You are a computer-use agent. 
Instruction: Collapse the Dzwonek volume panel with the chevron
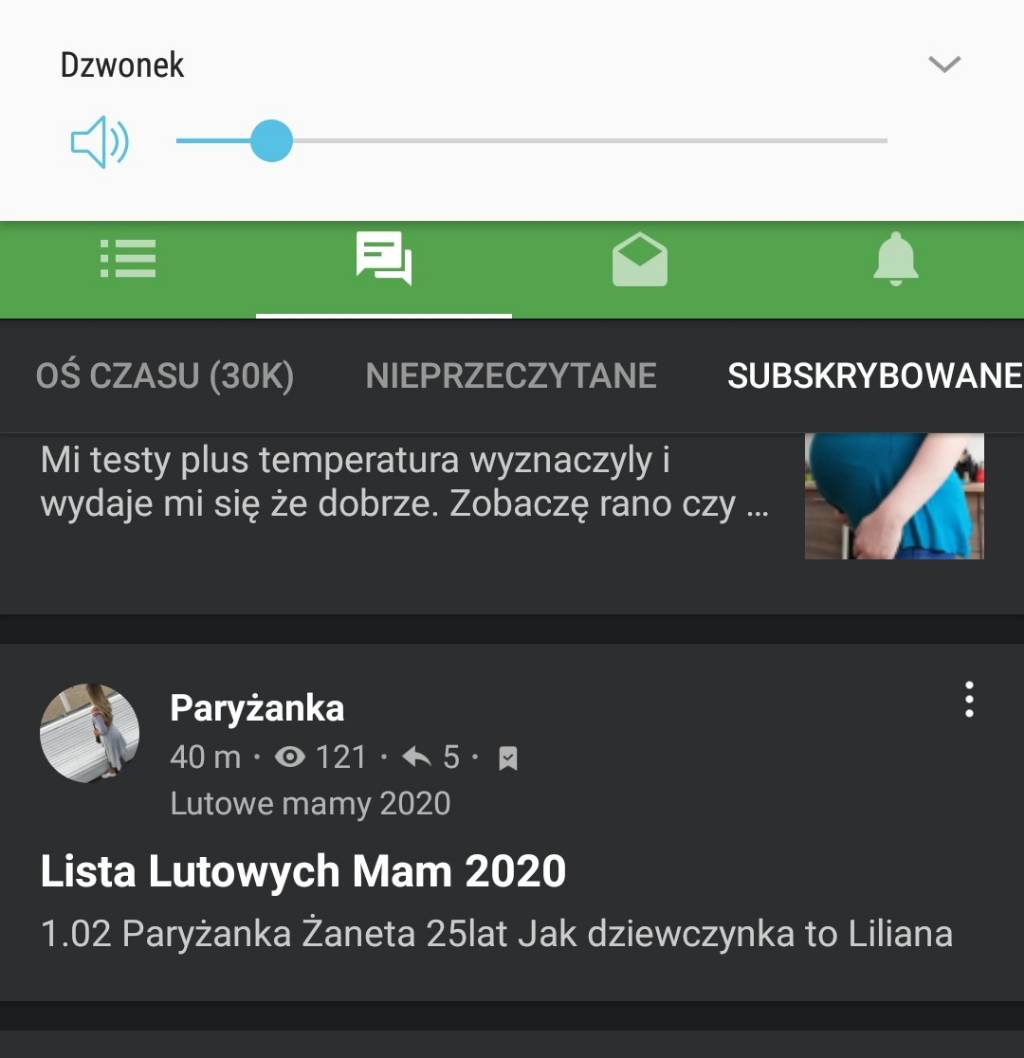(x=944, y=64)
